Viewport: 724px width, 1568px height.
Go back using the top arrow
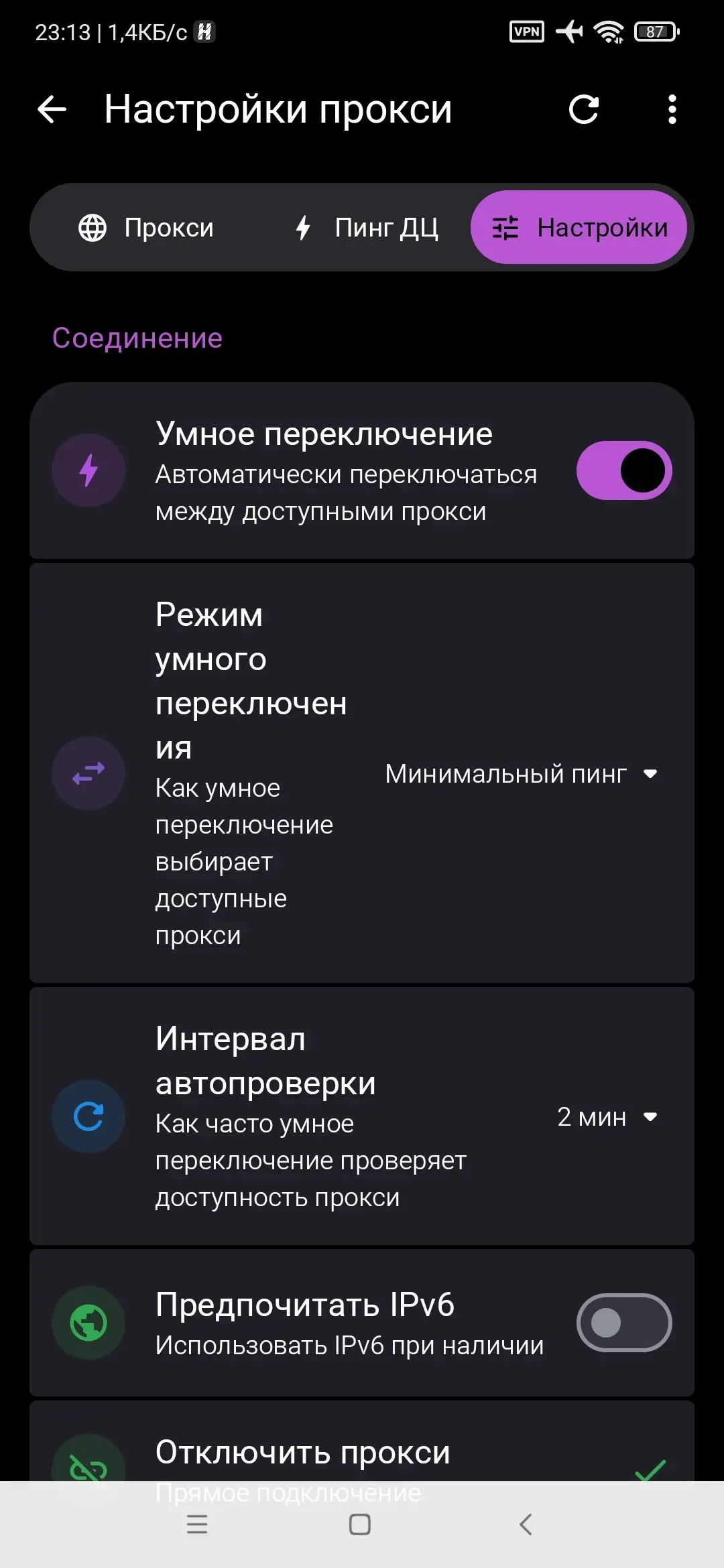(52, 109)
